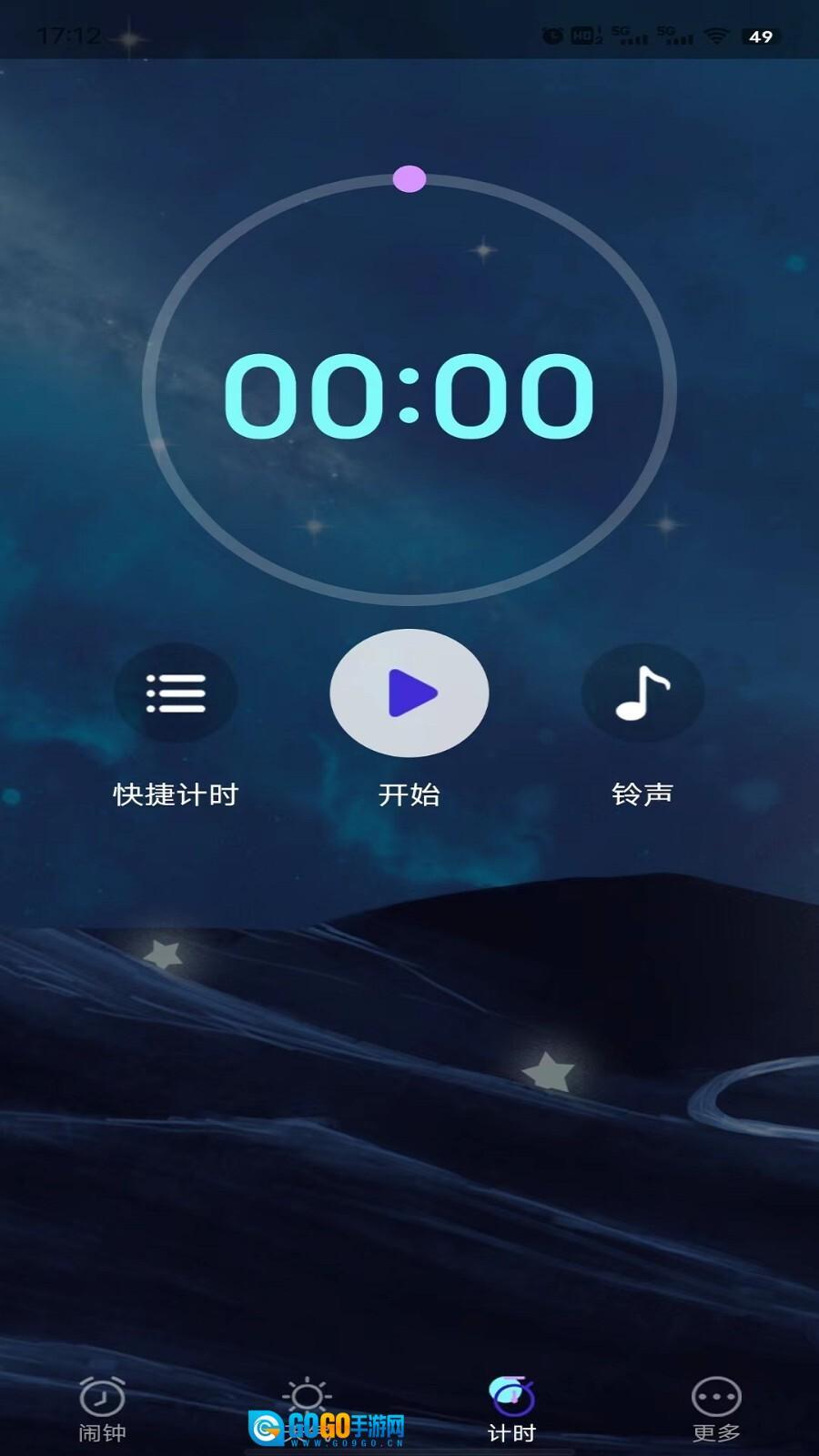Go to the 更多 tab
The width and height of the screenshot is (819, 1456).
pos(716,1408)
